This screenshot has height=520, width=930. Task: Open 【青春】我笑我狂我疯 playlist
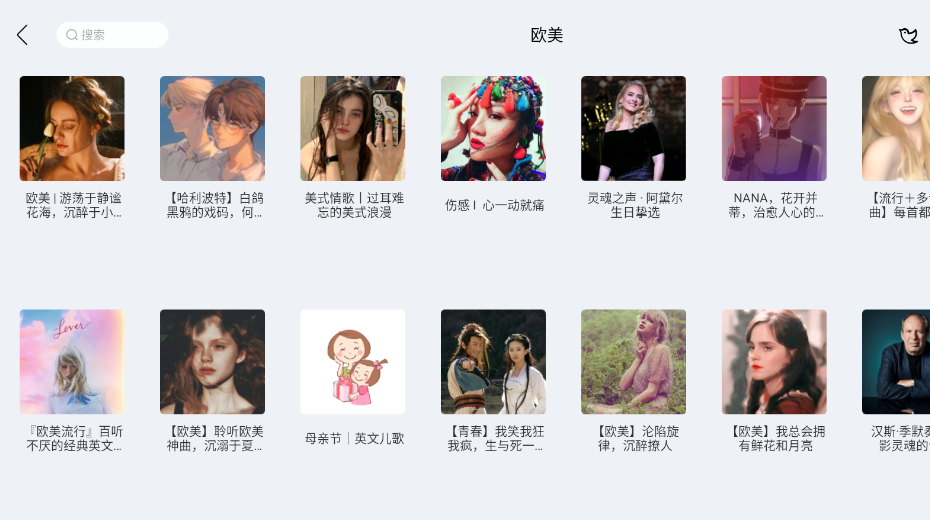493,362
